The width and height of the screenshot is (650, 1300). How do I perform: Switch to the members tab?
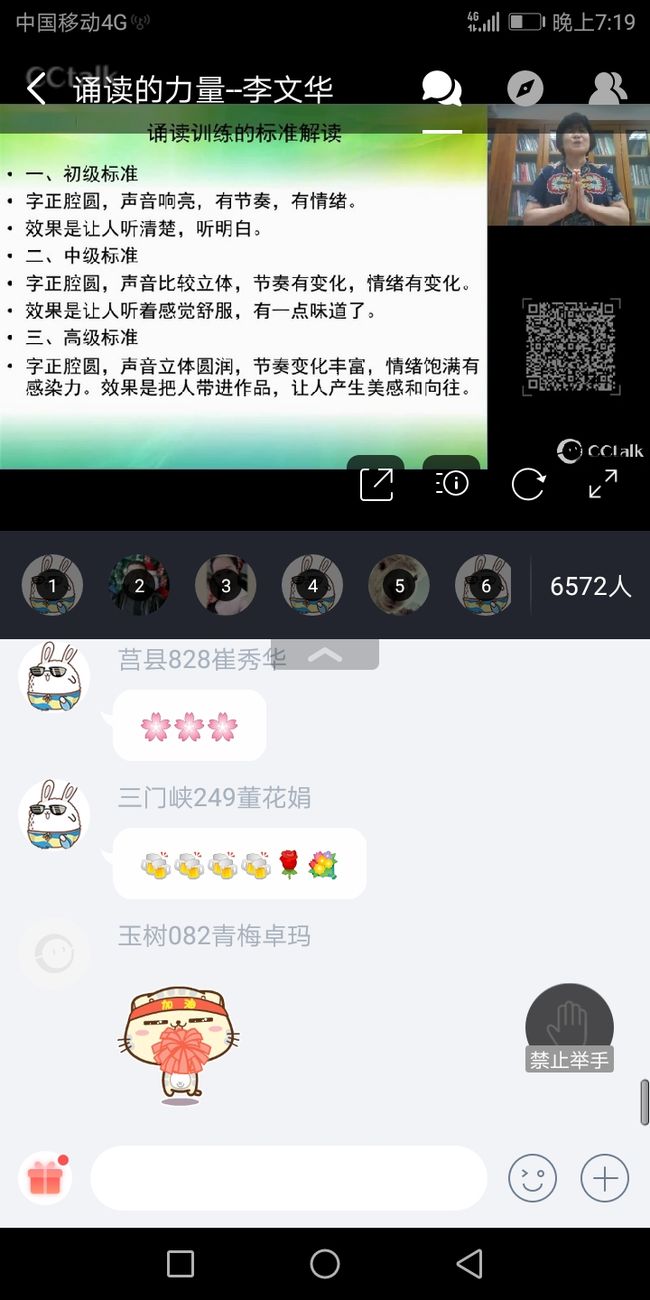(607, 89)
